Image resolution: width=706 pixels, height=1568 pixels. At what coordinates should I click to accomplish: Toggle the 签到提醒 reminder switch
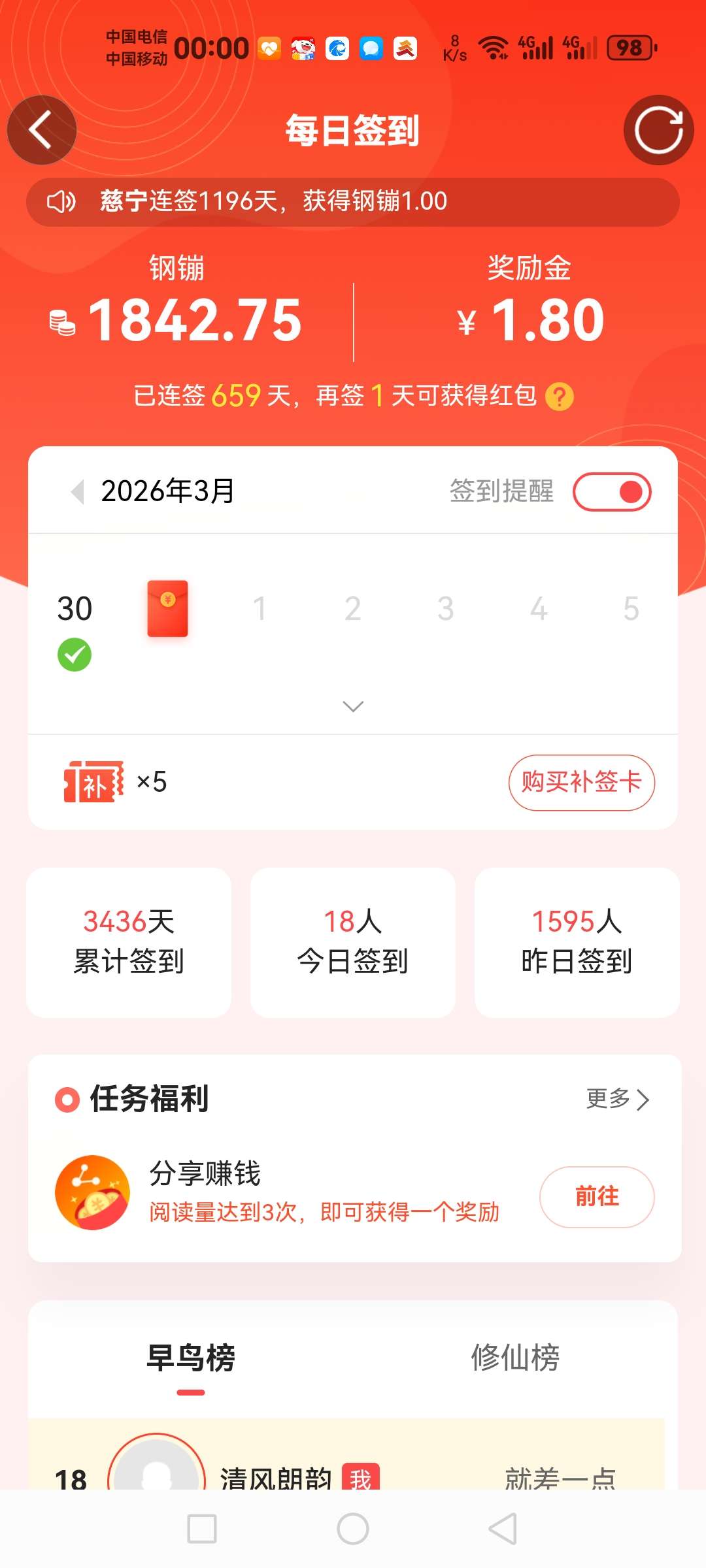click(x=612, y=492)
